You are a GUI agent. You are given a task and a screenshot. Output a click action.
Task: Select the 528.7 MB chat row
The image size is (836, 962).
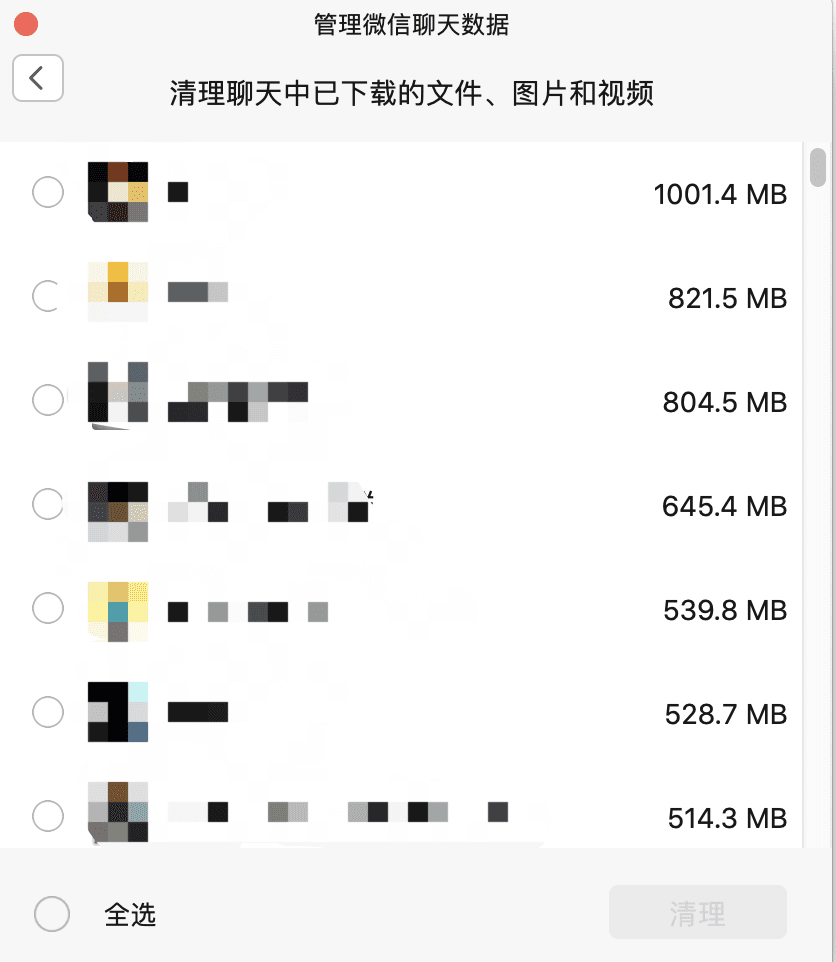point(48,712)
